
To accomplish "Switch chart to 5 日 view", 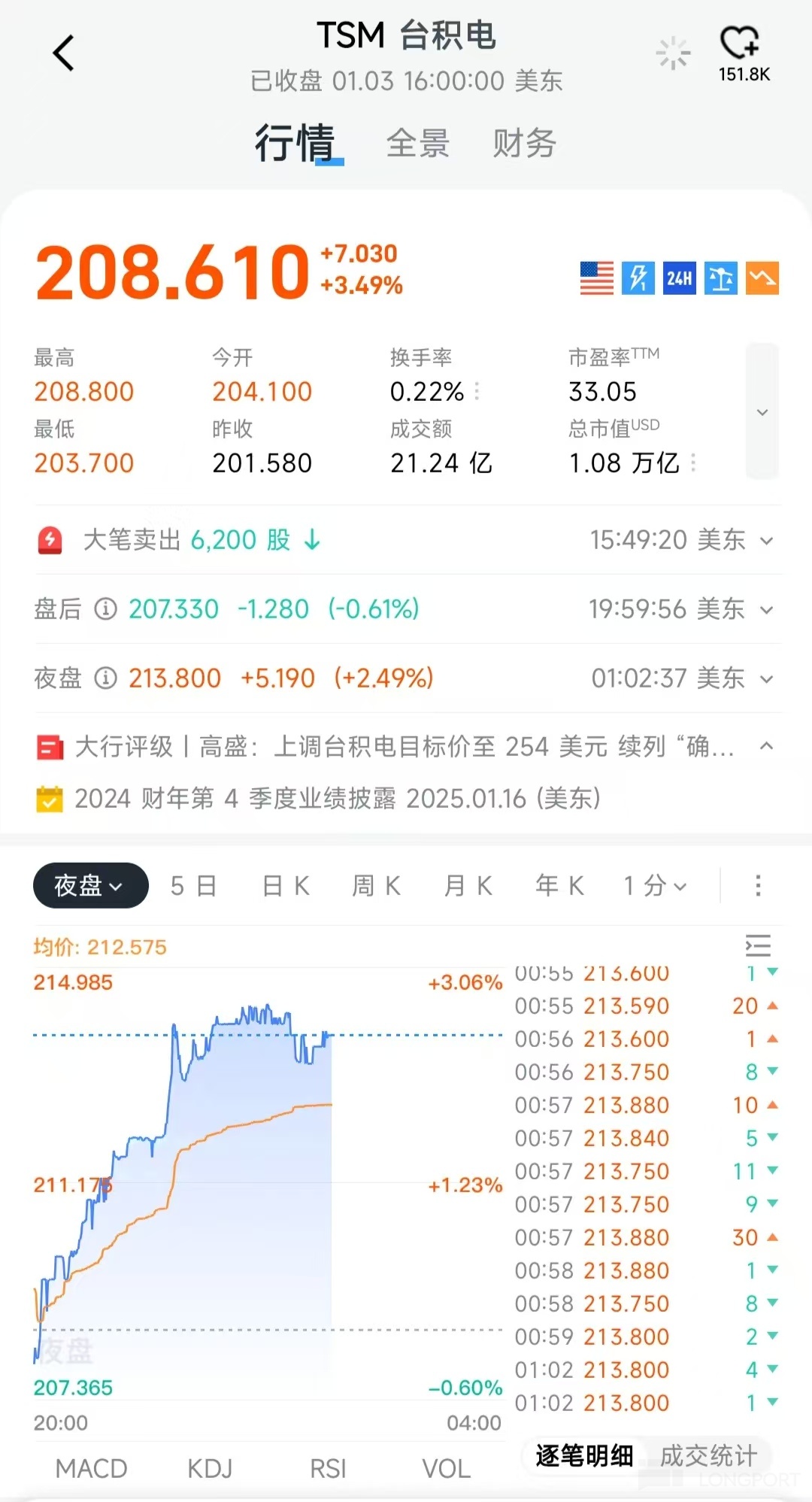I will coord(193,886).
